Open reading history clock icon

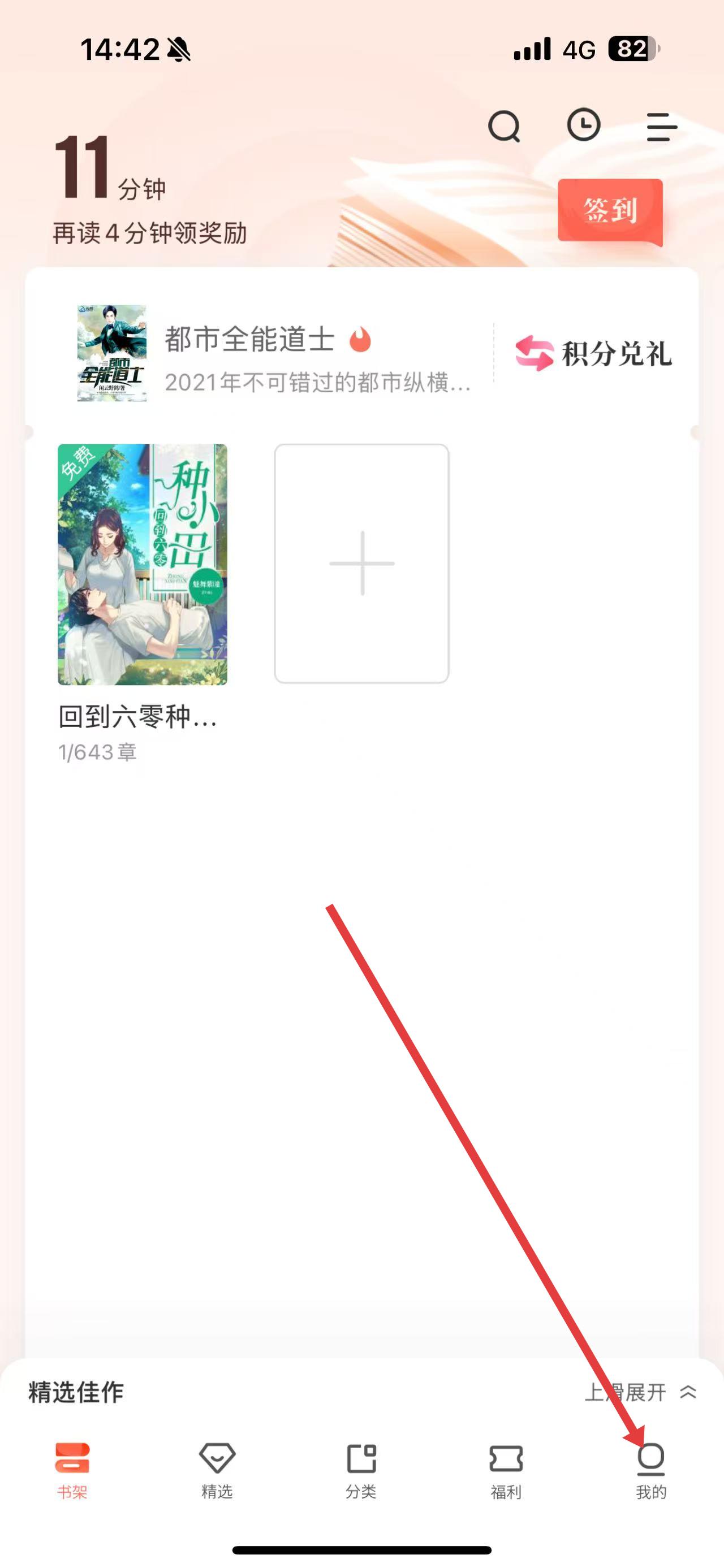[x=583, y=125]
